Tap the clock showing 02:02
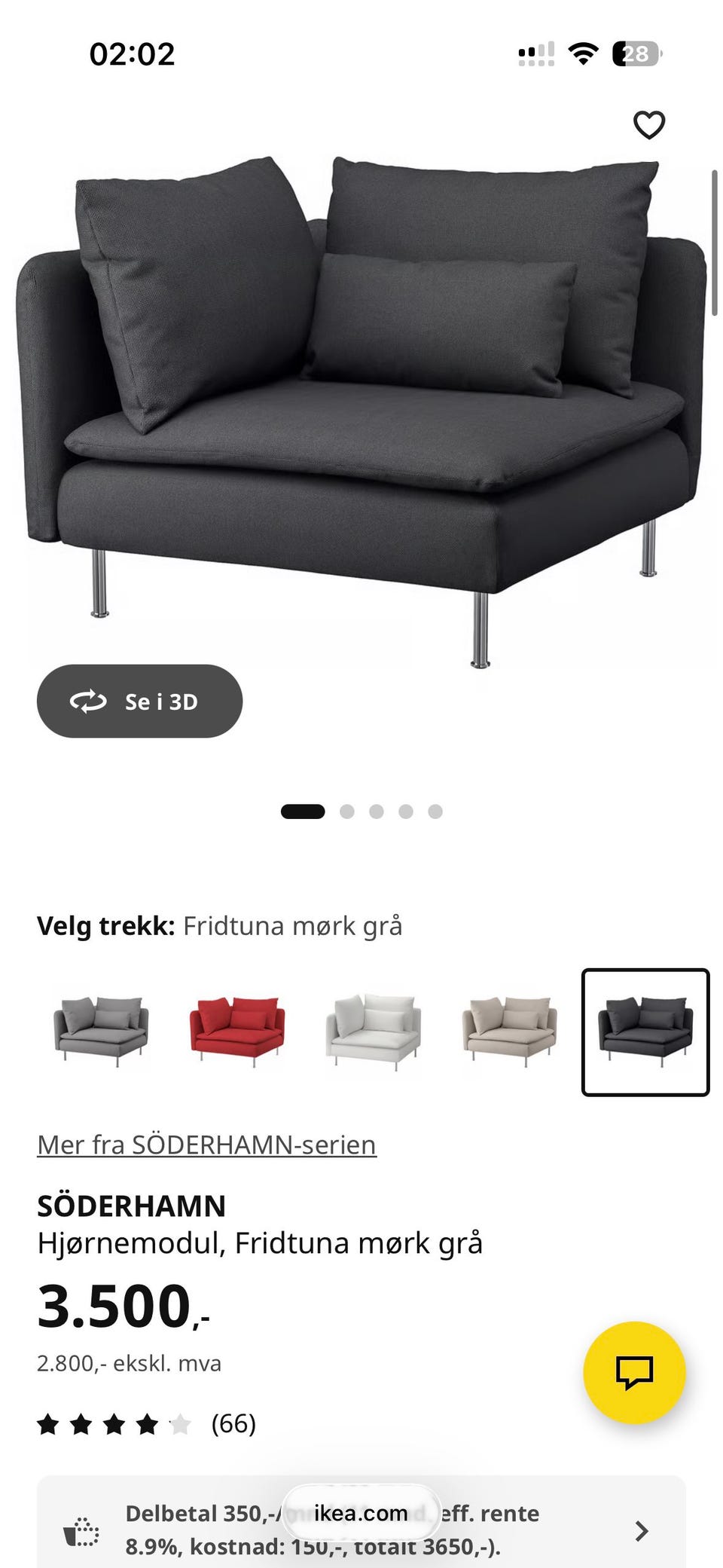The width and height of the screenshot is (723, 1568). pos(131,53)
